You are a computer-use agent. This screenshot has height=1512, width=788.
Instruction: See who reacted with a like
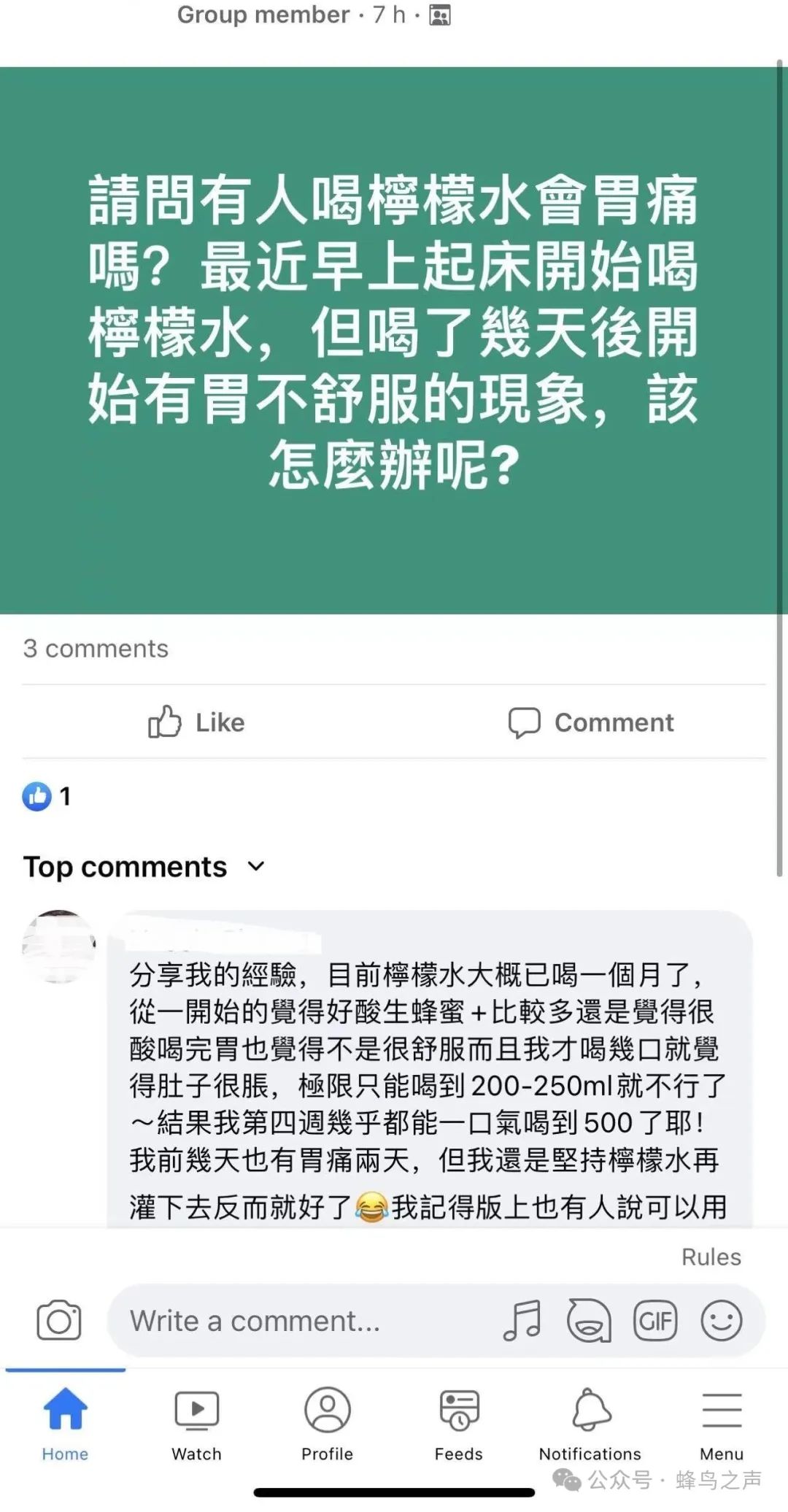click(x=47, y=795)
